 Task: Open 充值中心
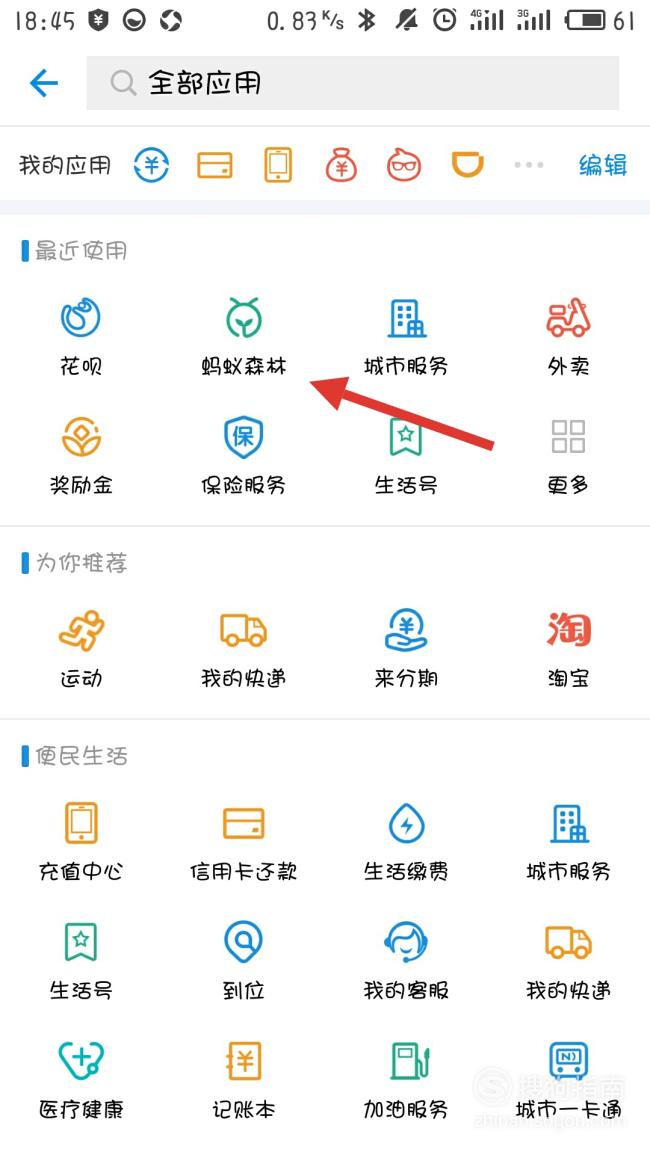pyautogui.click(x=80, y=842)
